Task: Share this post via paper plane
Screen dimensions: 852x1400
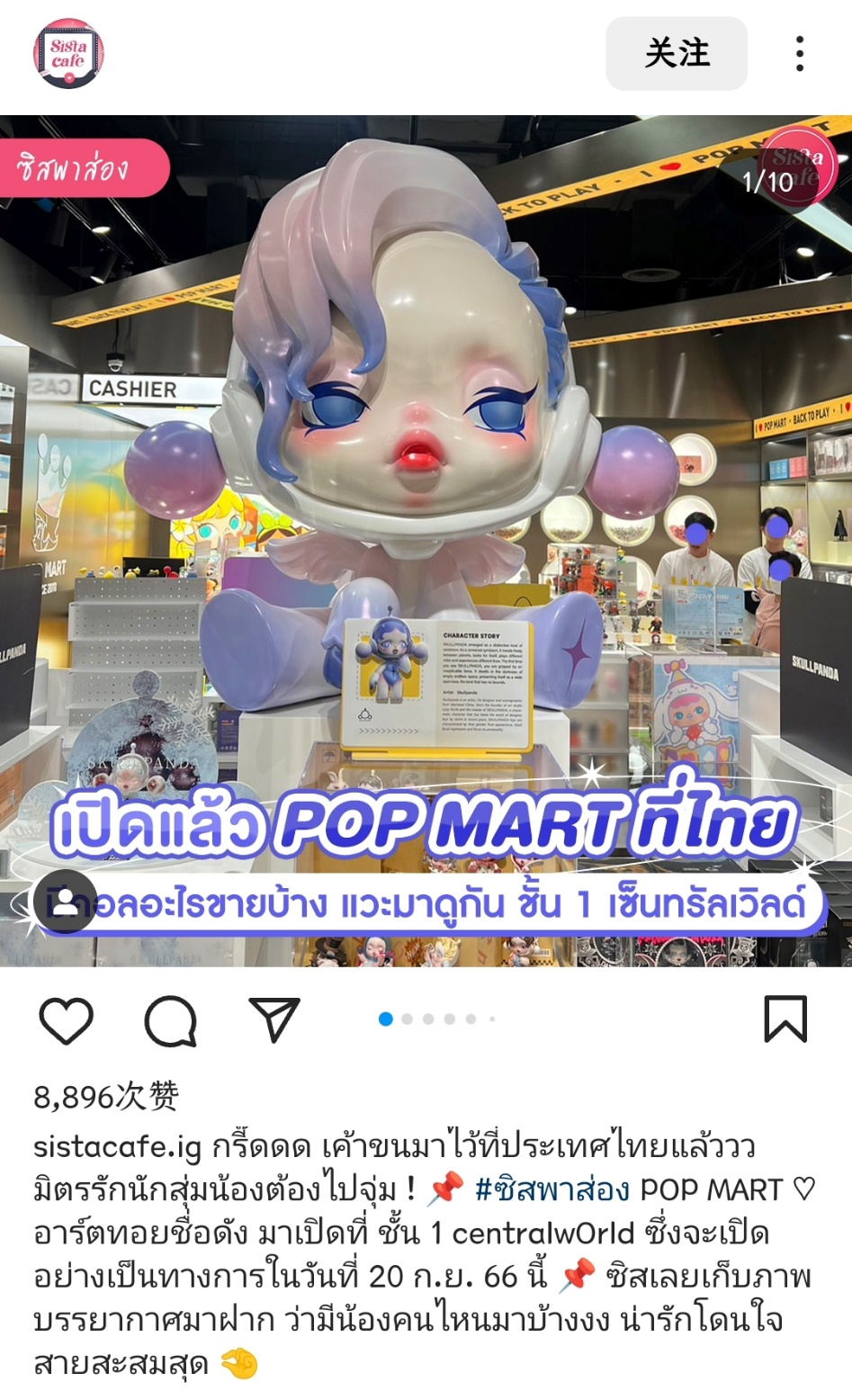Action: click(274, 1020)
